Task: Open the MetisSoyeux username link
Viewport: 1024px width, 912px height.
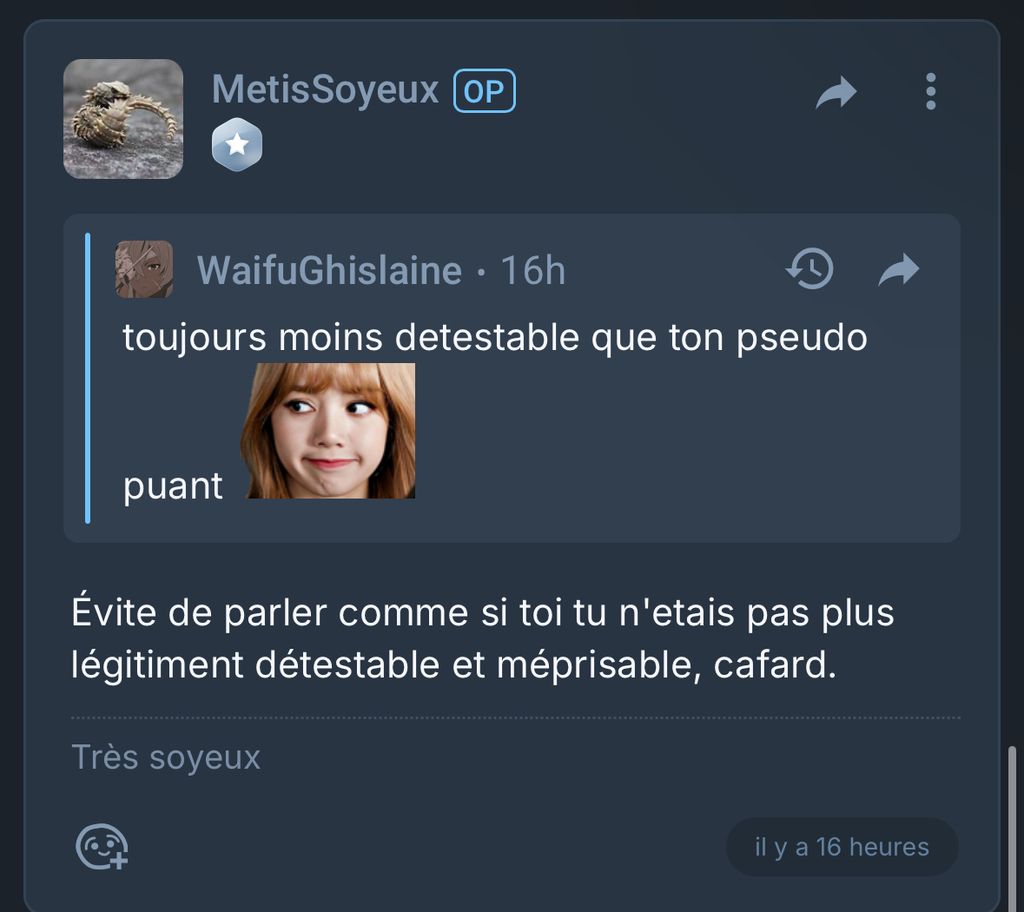Action: click(x=325, y=90)
